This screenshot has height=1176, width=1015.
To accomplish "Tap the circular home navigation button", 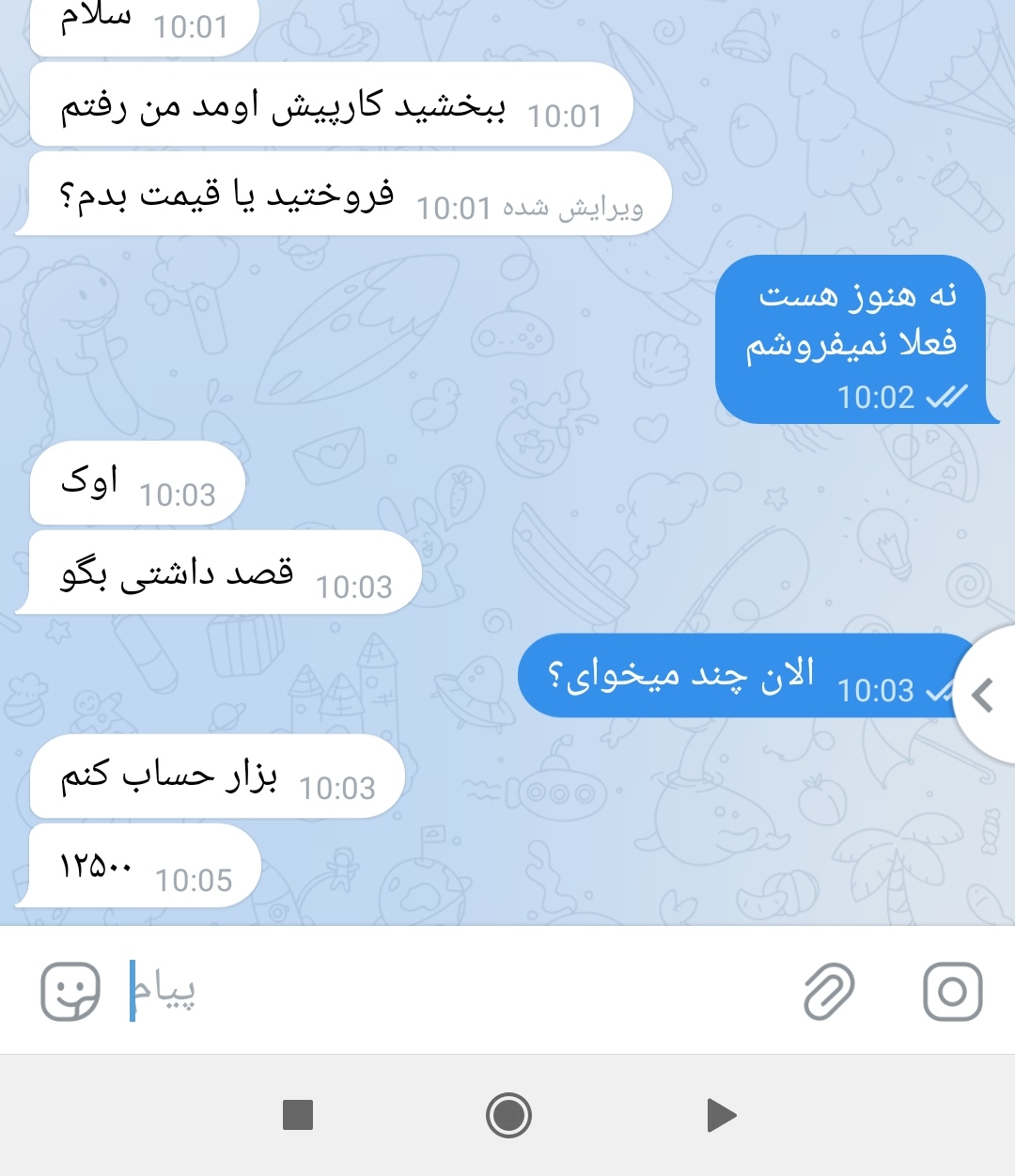I will [508, 1115].
